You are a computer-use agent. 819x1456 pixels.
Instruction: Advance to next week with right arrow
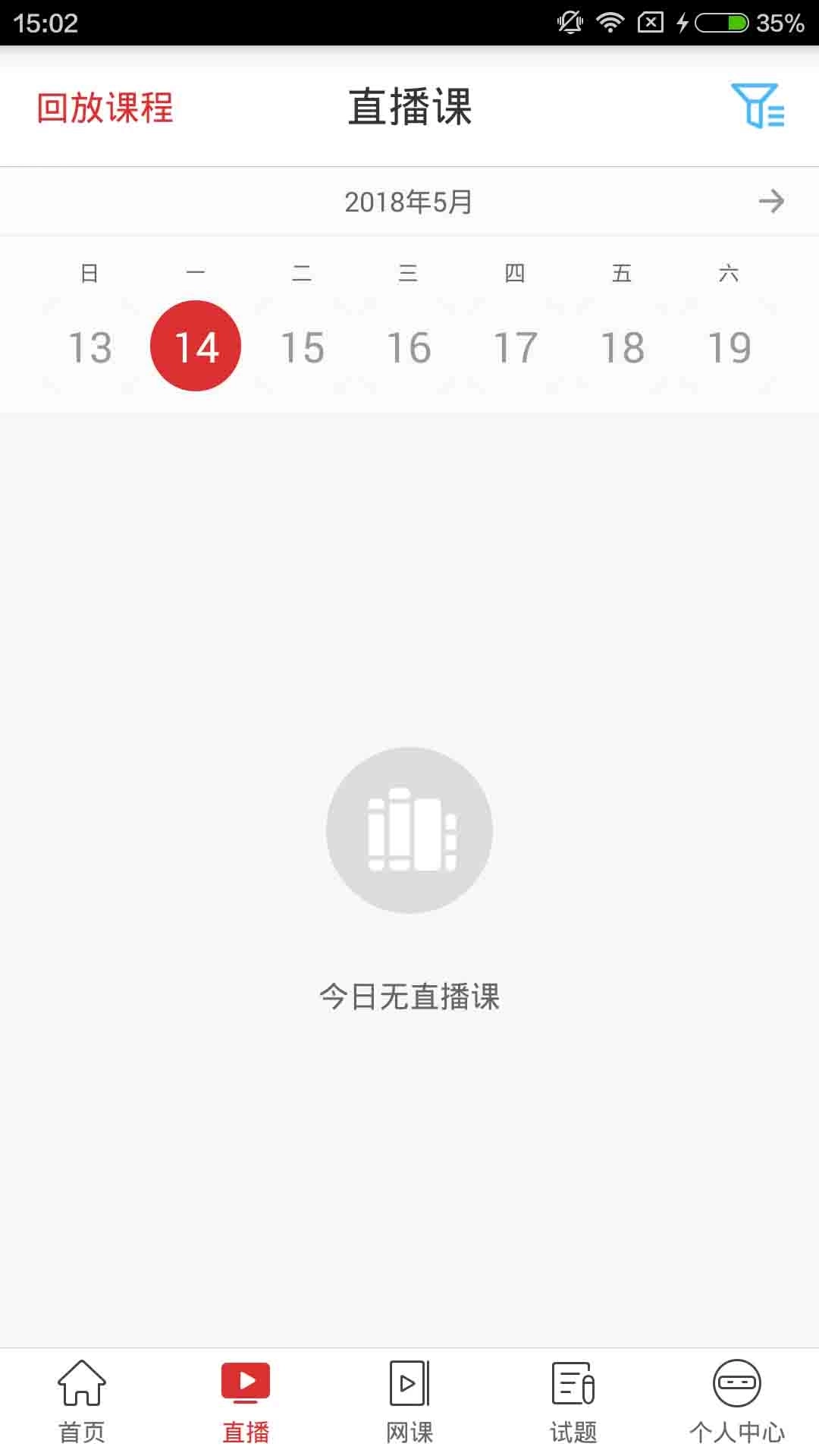click(772, 201)
